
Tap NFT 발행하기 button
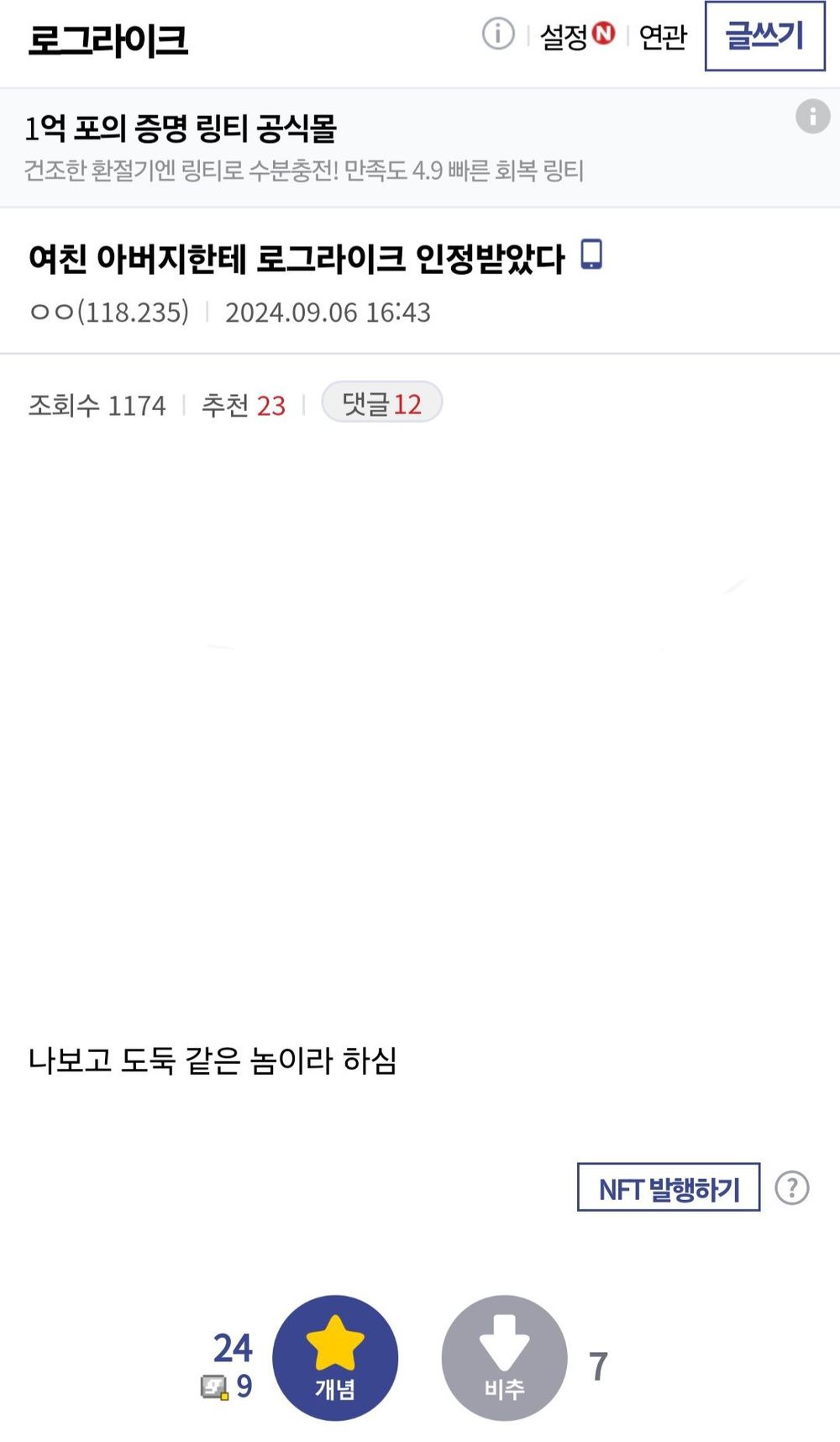(x=669, y=1188)
